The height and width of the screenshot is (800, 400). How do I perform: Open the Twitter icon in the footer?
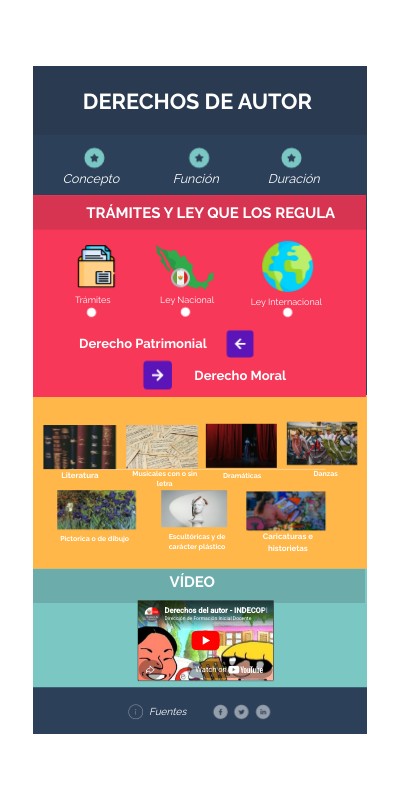[241, 712]
